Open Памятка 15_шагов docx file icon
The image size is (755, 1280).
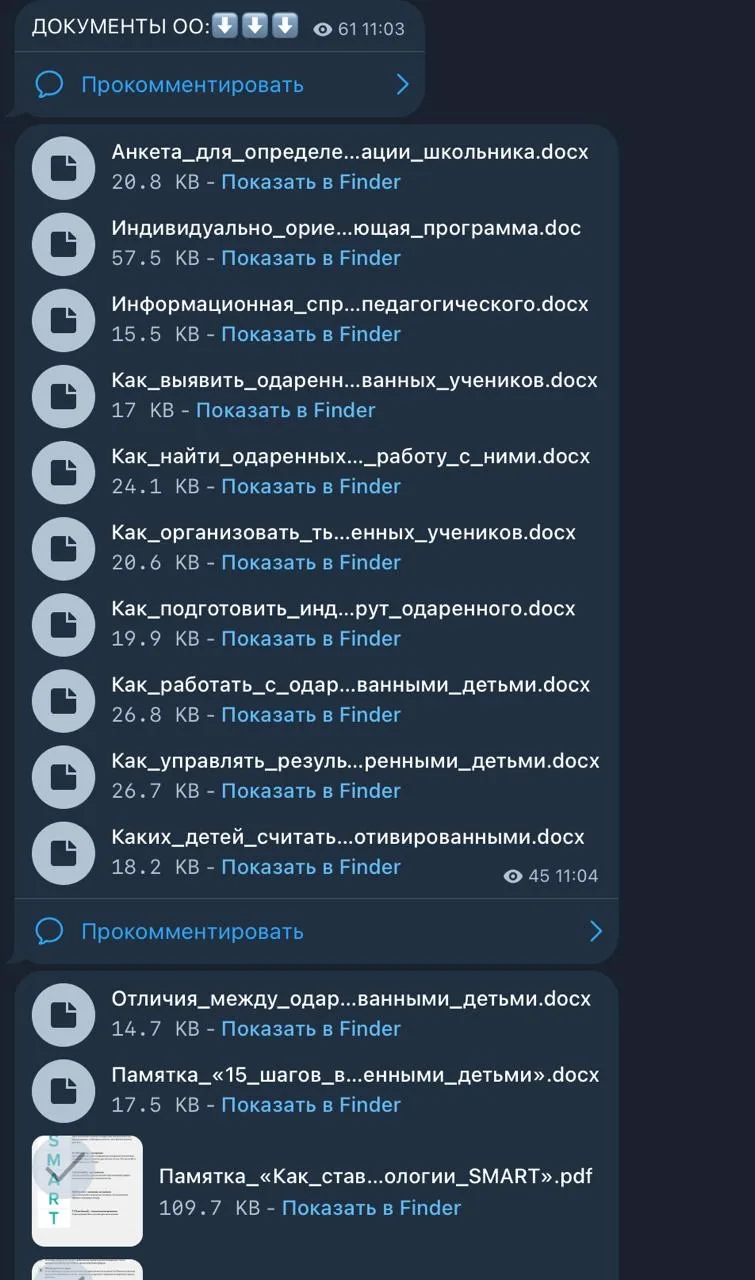63,1090
